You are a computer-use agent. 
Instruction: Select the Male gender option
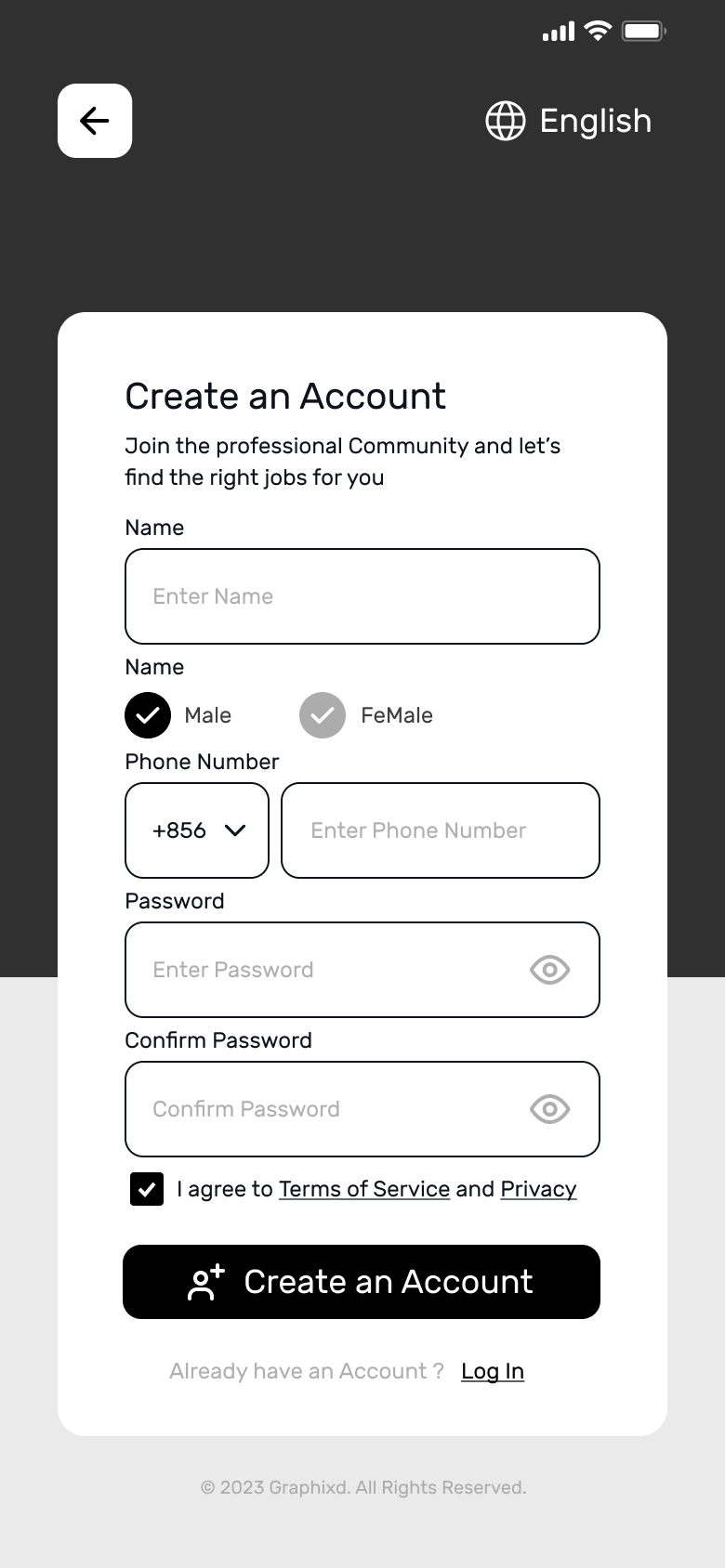[x=147, y=715]
